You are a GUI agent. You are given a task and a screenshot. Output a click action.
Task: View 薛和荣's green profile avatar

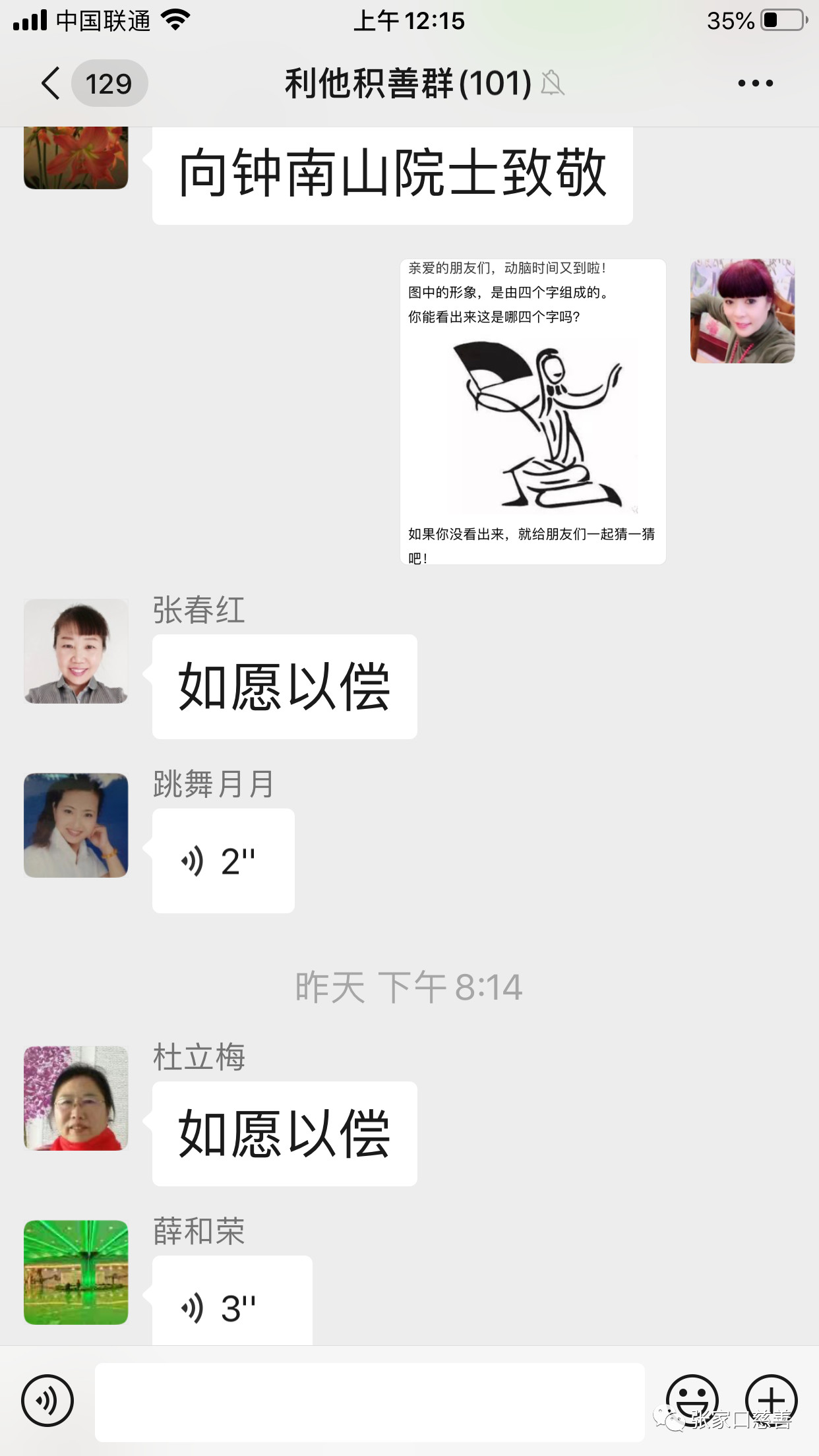(76, 1272)
